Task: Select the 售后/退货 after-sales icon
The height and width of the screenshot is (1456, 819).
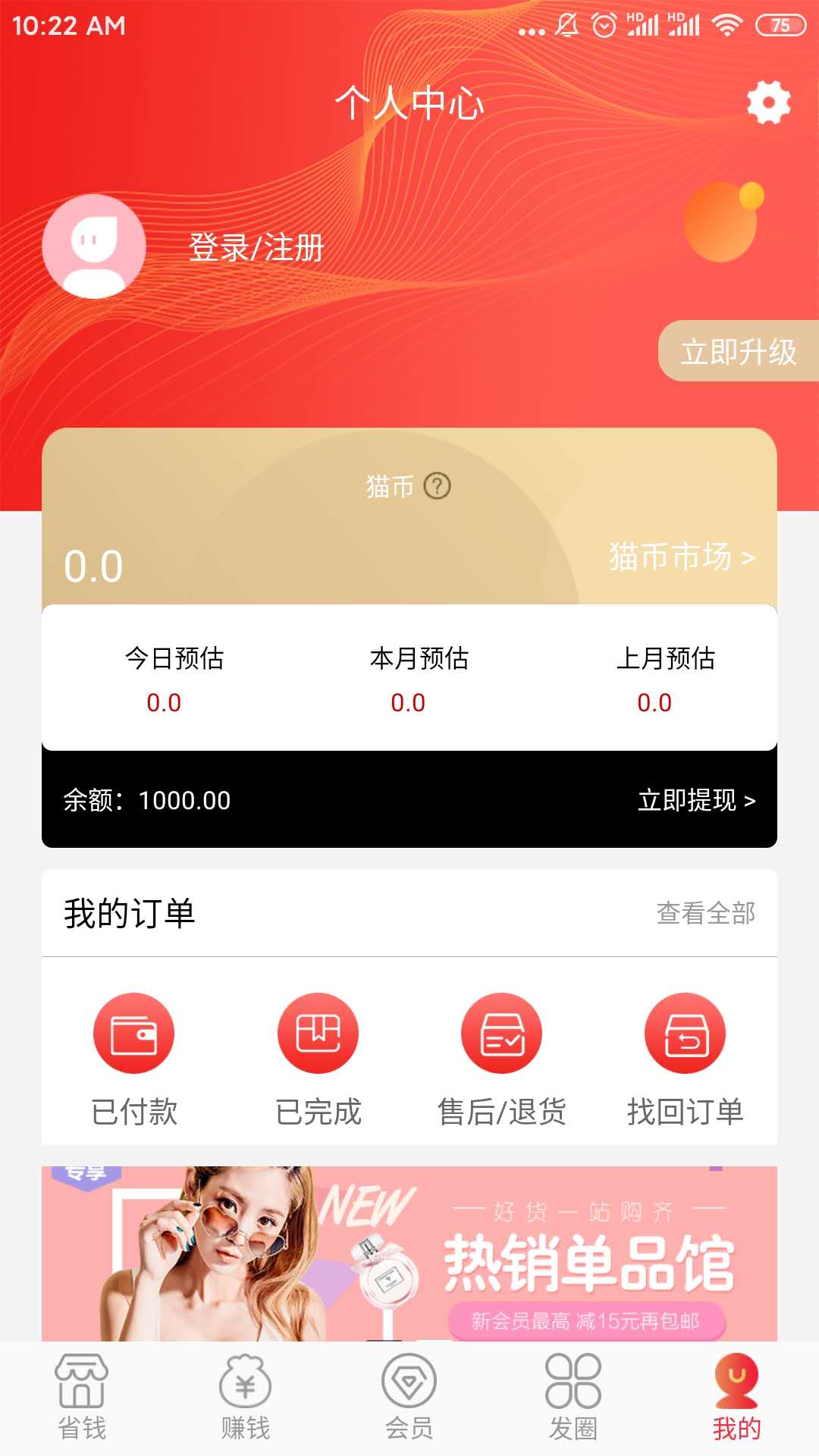Action: (x=500, y=1032)
